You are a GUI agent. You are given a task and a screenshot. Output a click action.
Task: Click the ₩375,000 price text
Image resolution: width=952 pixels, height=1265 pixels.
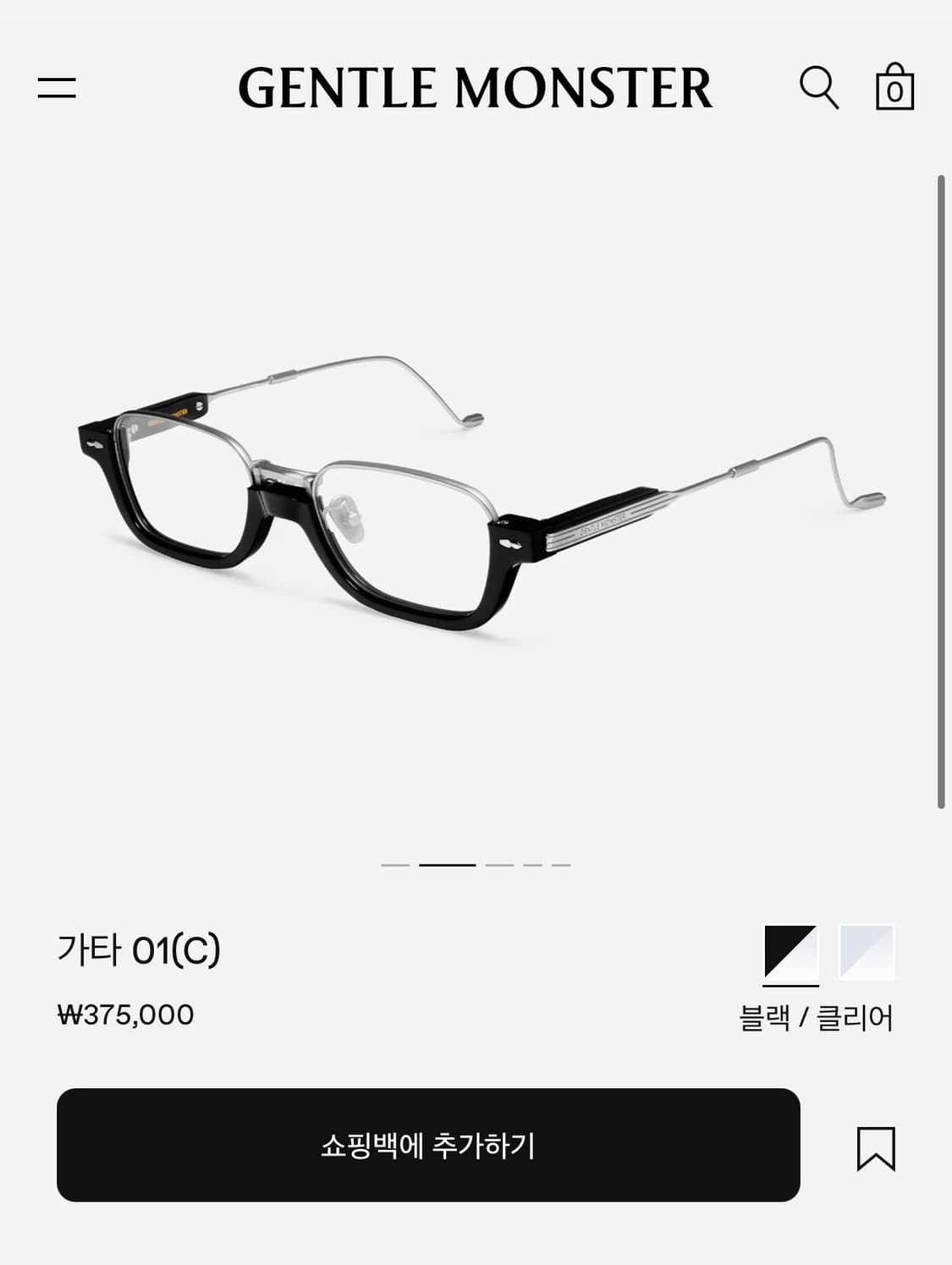coord(129,1013)
